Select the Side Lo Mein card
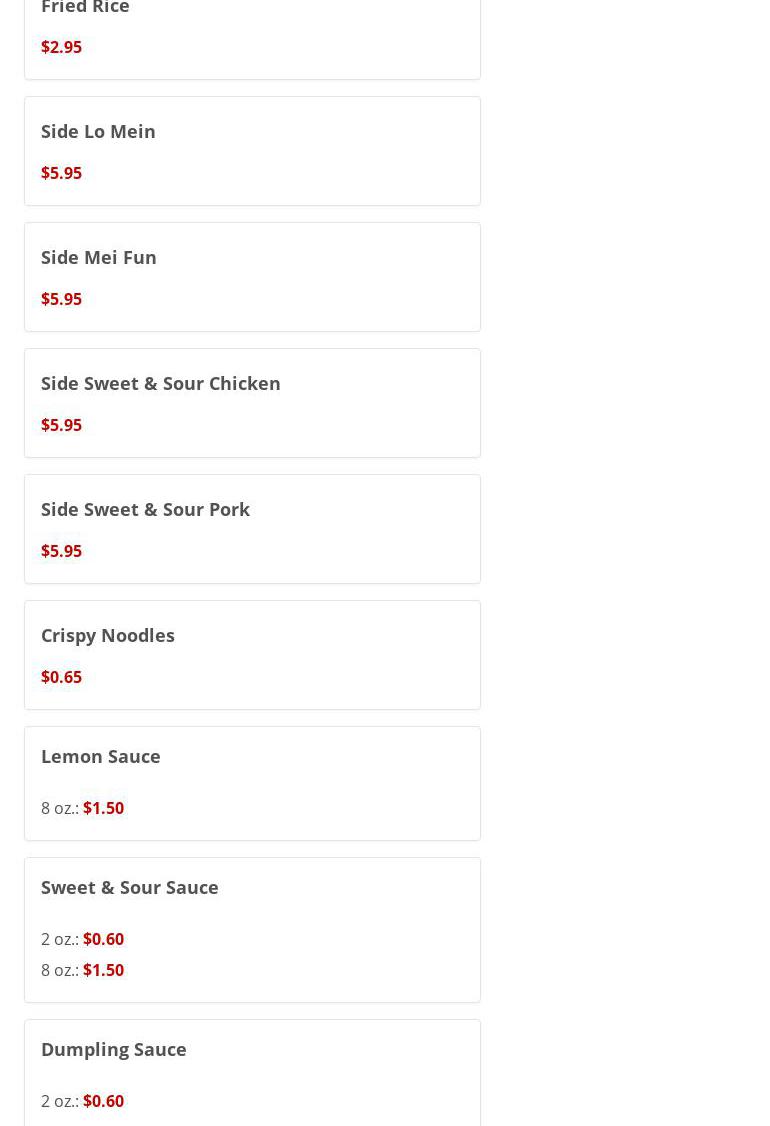 click(x=252, y=151)
